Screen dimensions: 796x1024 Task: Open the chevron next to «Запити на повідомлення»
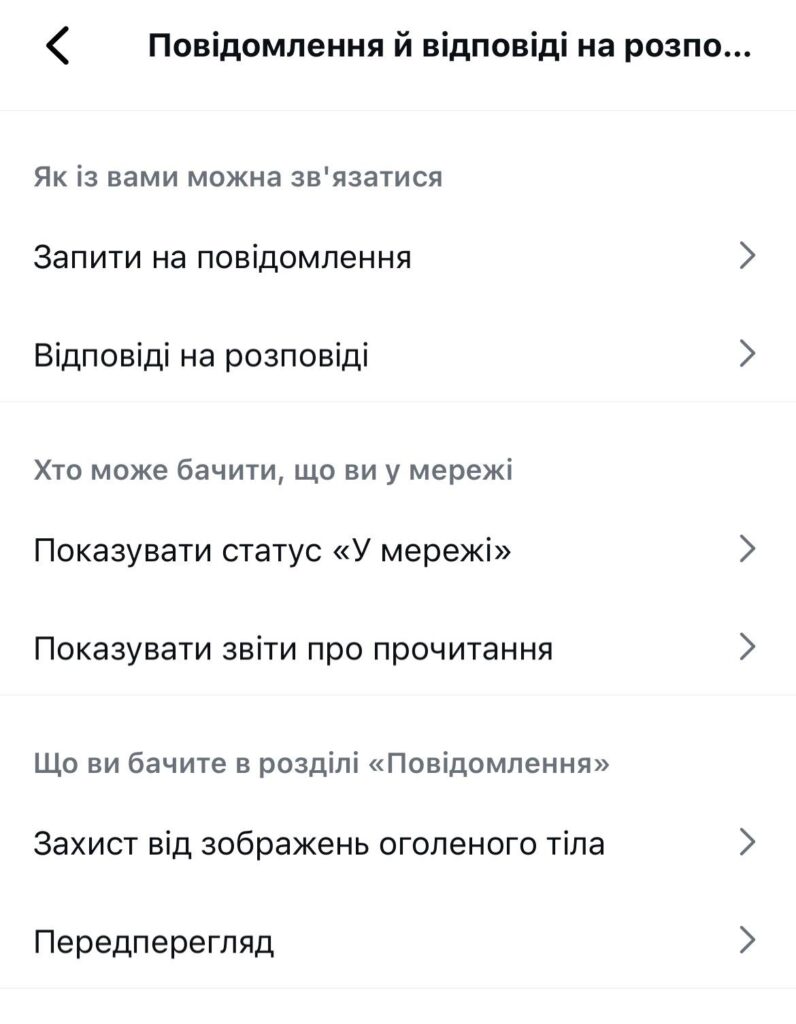click(x=745, y=256)
